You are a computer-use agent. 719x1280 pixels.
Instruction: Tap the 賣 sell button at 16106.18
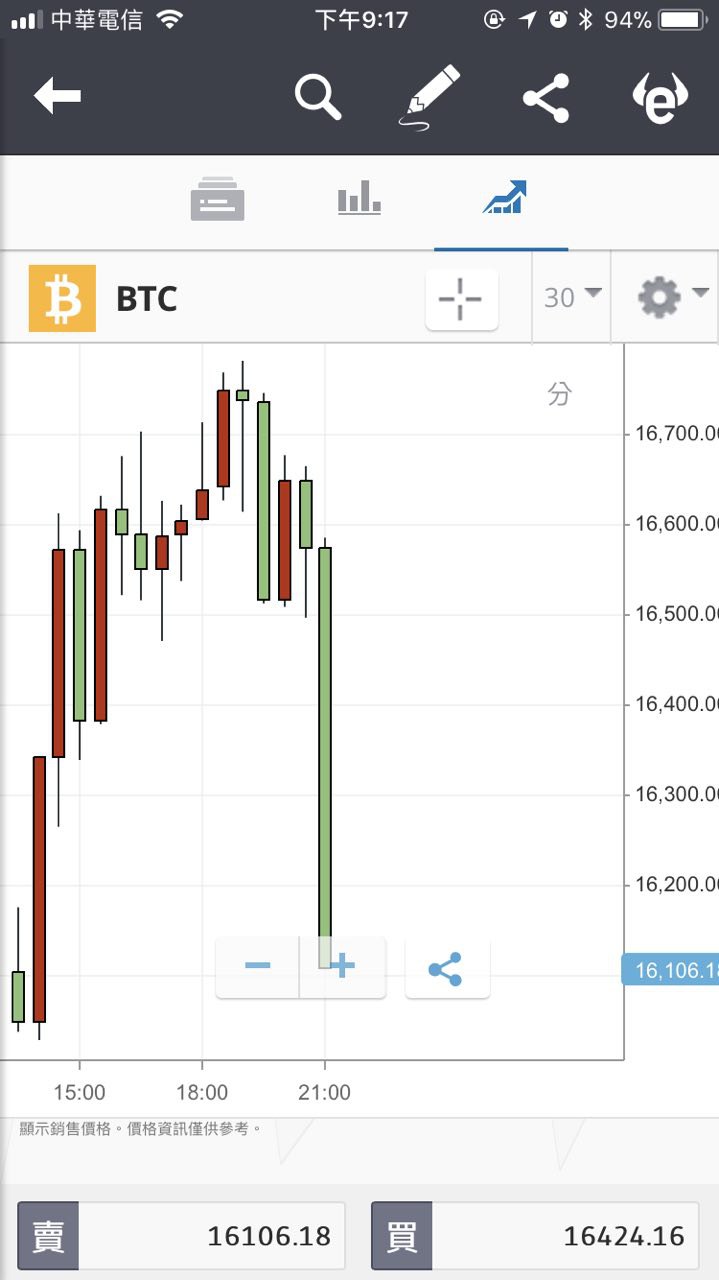[182, 1236]
